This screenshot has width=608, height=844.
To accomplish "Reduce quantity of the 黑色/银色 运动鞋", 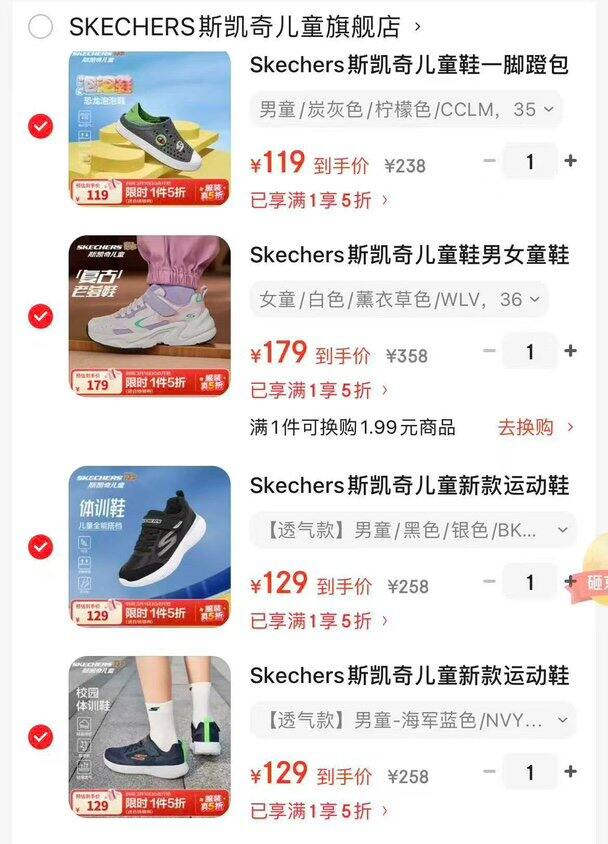I will (489, 582).
